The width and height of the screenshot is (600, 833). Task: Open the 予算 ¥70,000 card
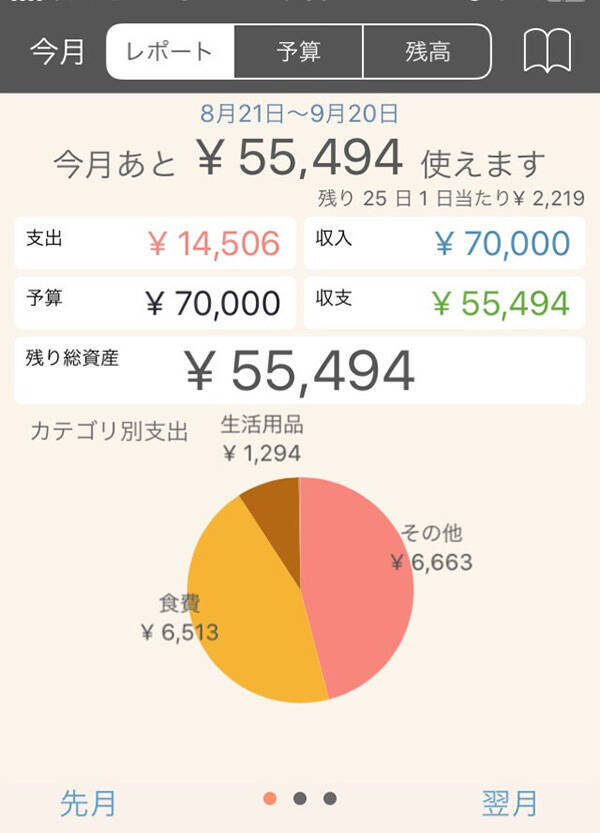point(155,302)
